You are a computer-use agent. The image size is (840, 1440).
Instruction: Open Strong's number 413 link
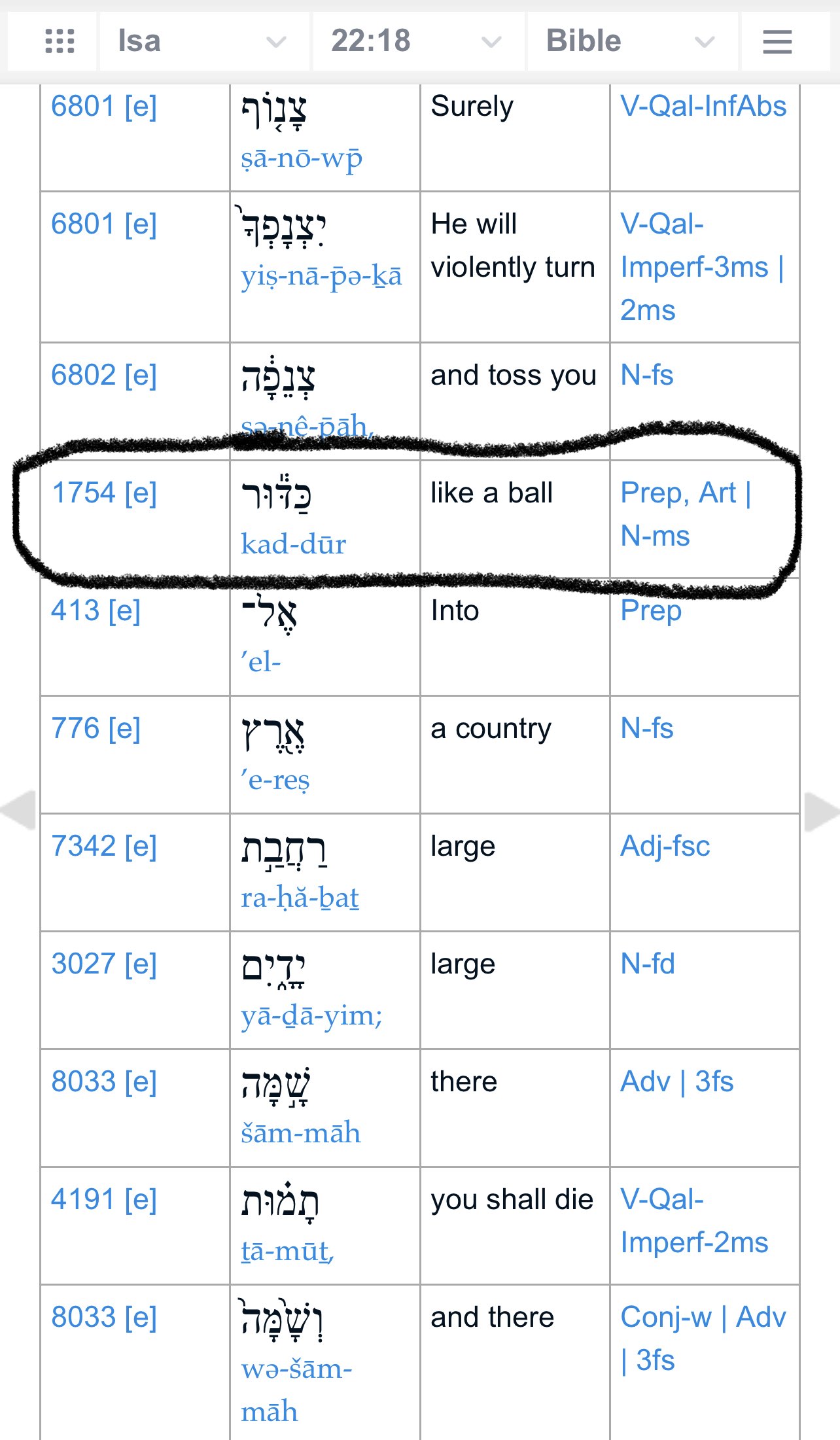75,611
